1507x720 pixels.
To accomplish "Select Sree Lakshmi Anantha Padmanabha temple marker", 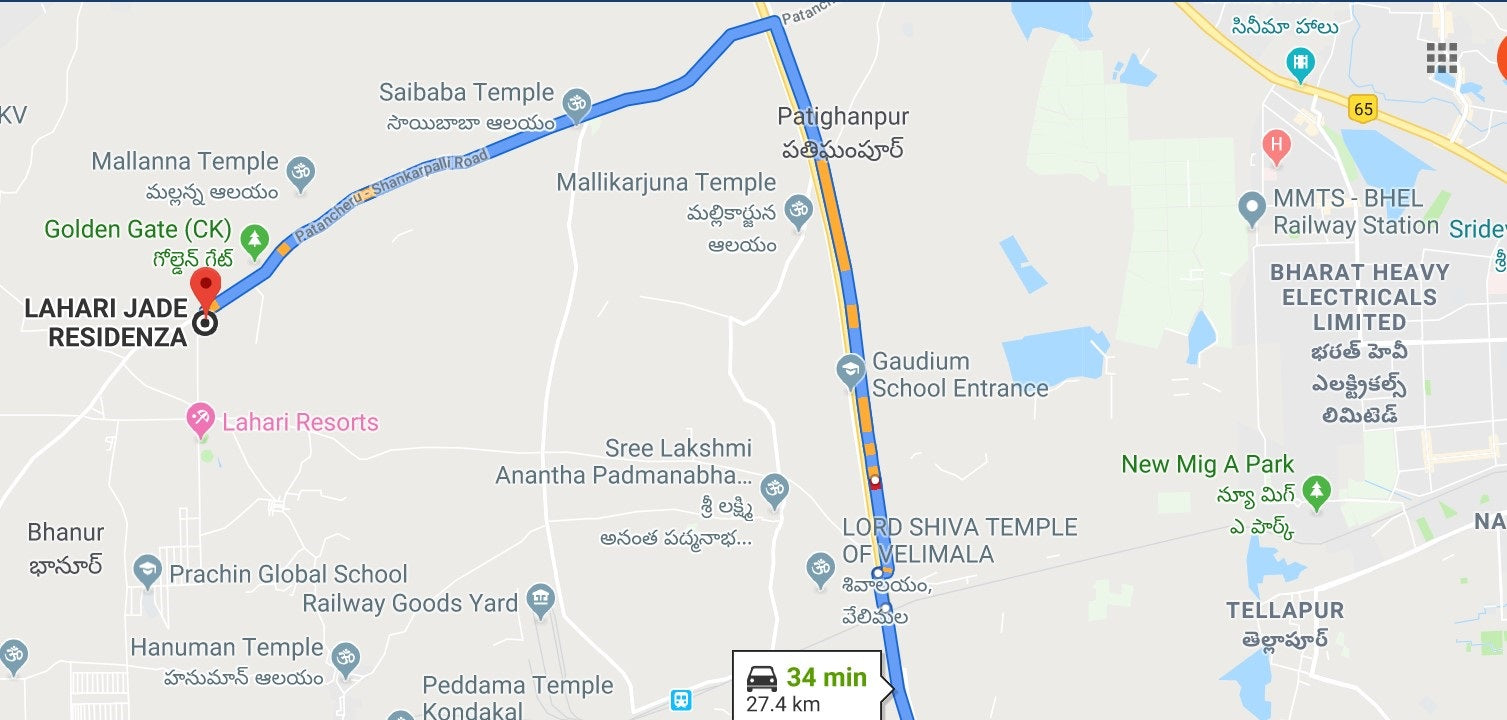I will tap(773, 490).
